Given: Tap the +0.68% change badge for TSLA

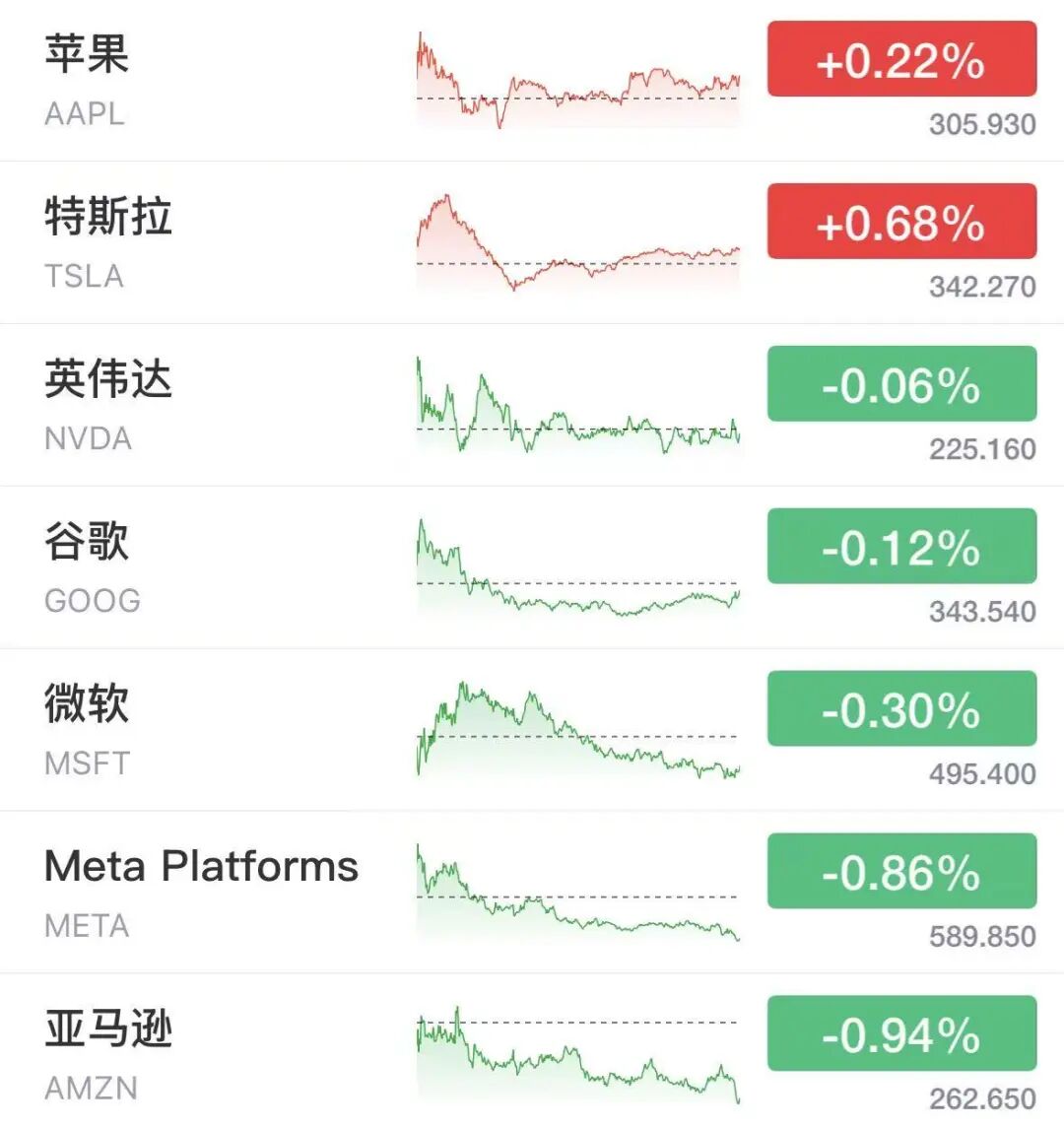Looking at the screenshot, I should (x=902, y=222).
